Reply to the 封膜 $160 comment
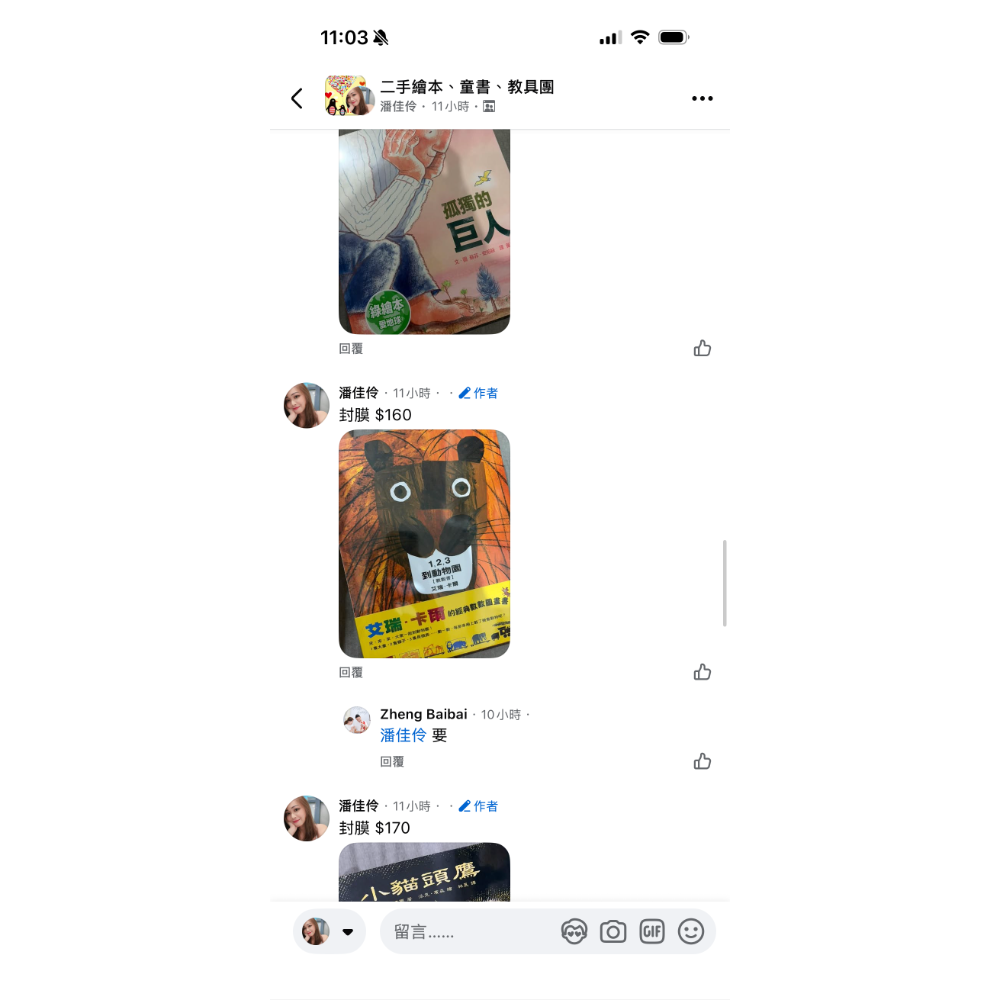 (x=351, y=673)
